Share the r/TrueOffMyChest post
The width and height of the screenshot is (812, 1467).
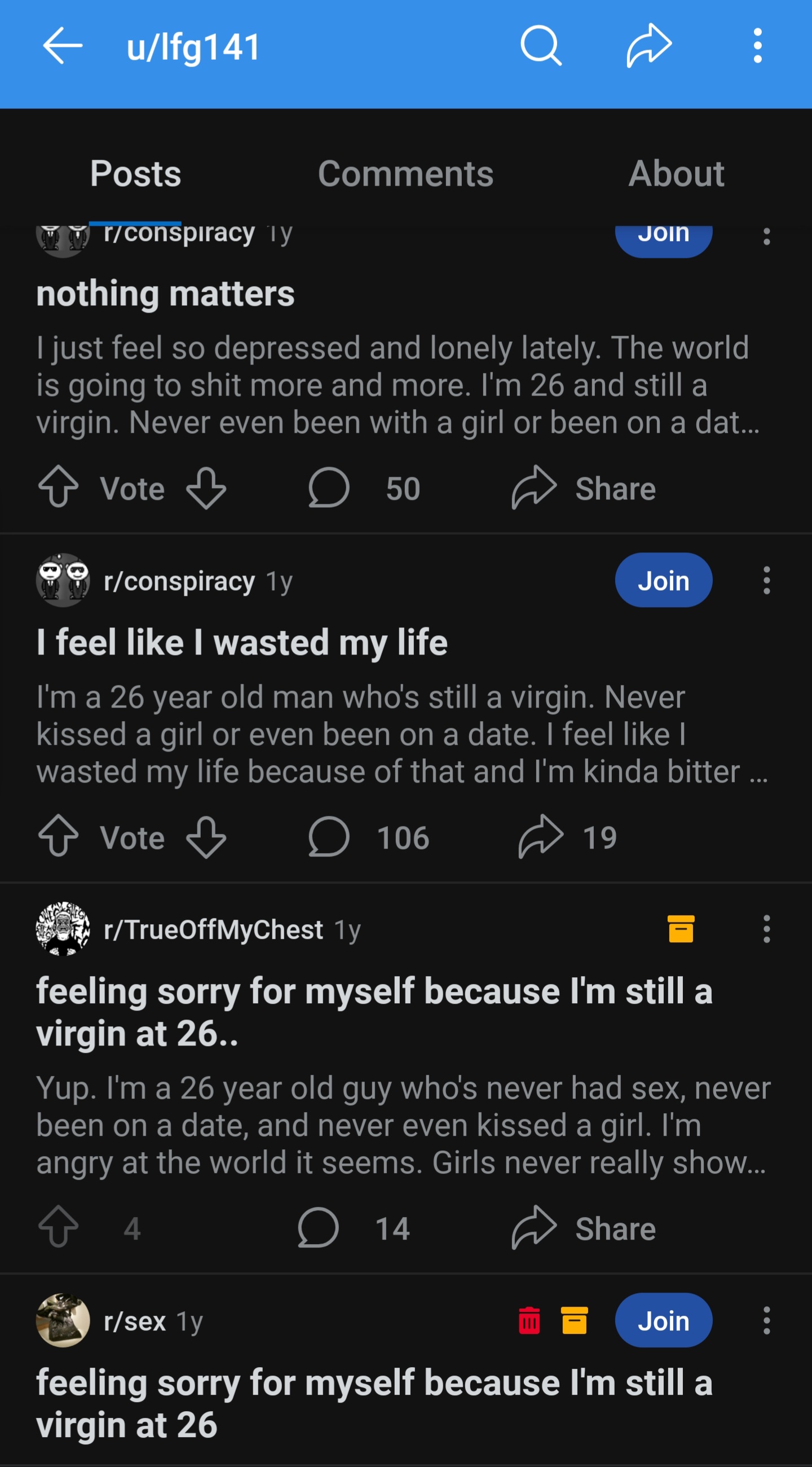click(583, 1228)
